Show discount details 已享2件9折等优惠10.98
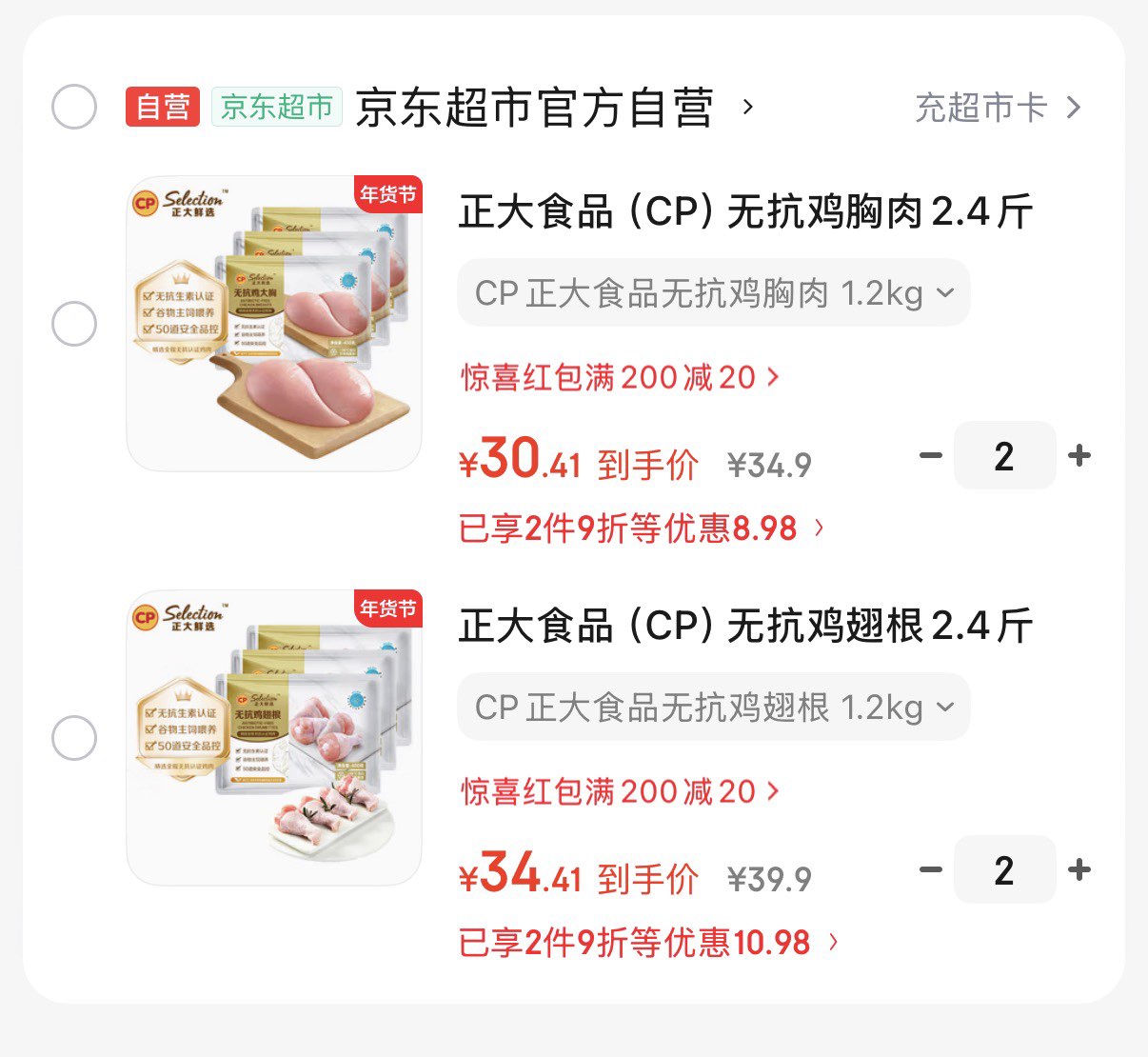 [648, 943]
